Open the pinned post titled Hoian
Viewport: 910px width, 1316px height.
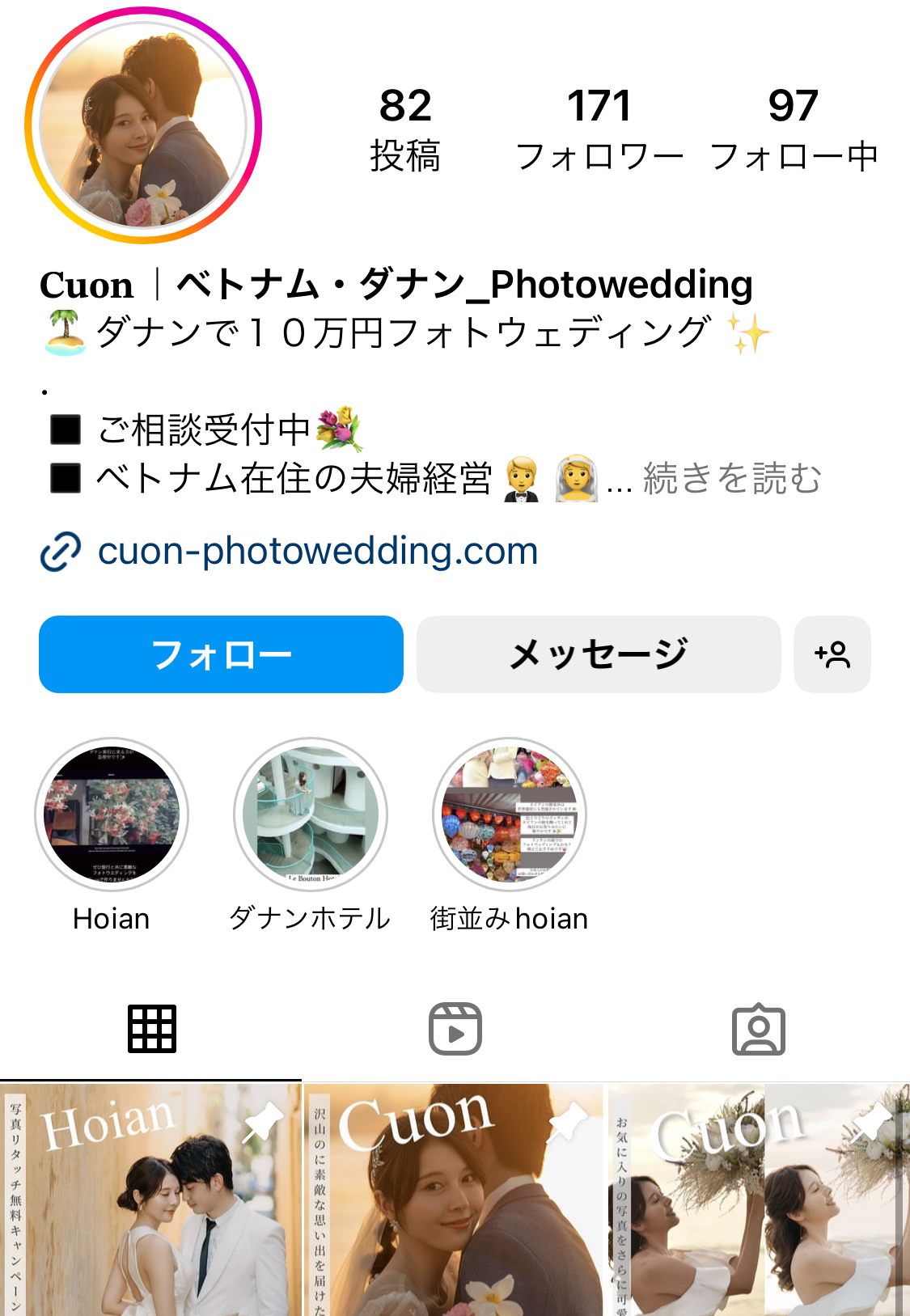(x=150, y=1200)
